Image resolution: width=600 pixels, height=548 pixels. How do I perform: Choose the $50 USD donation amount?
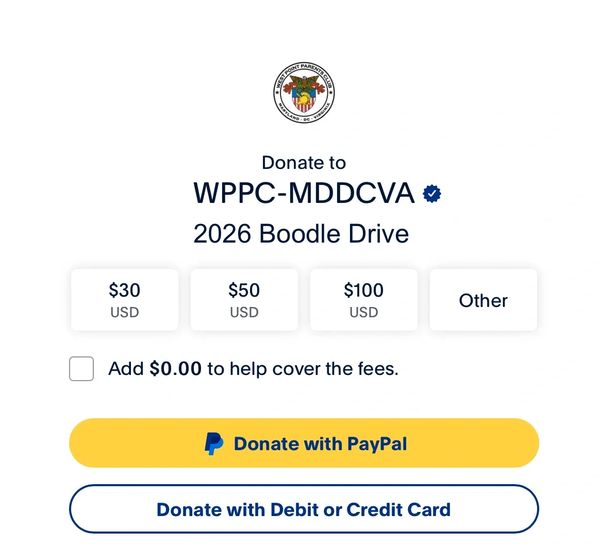(244, 300)
